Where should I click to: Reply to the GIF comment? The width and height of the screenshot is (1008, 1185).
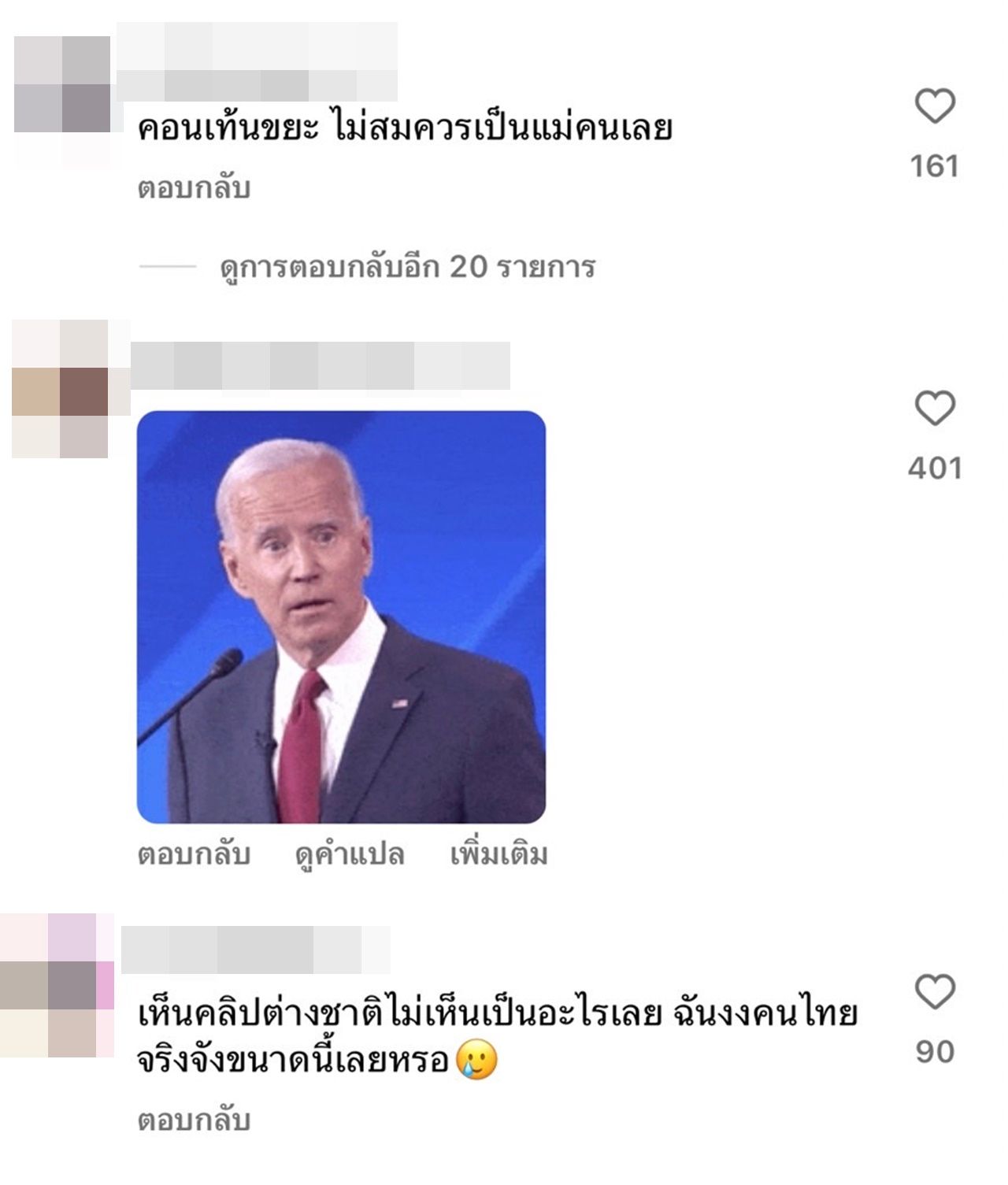coord(194,854)
